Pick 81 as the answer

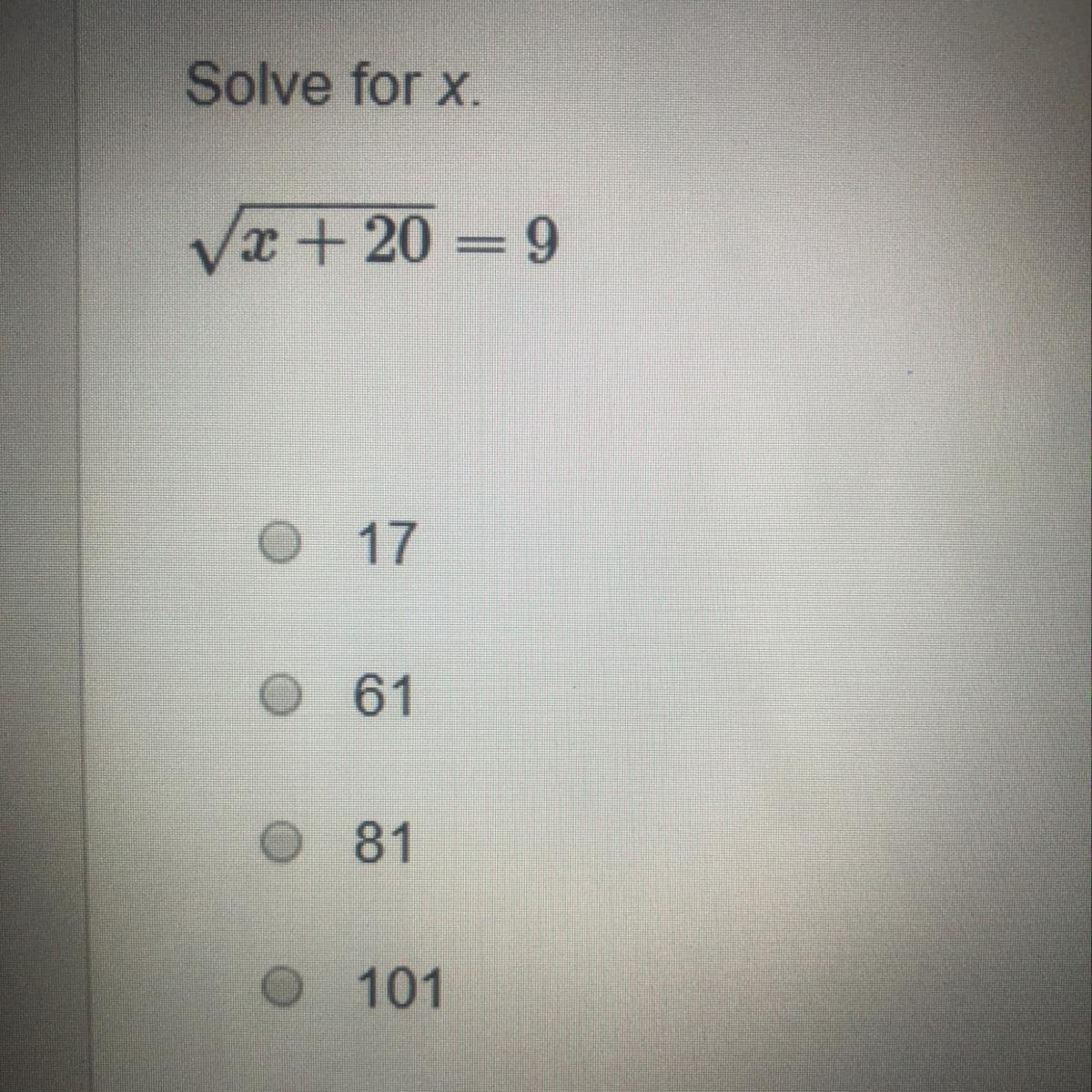click(x=278, y=844)
